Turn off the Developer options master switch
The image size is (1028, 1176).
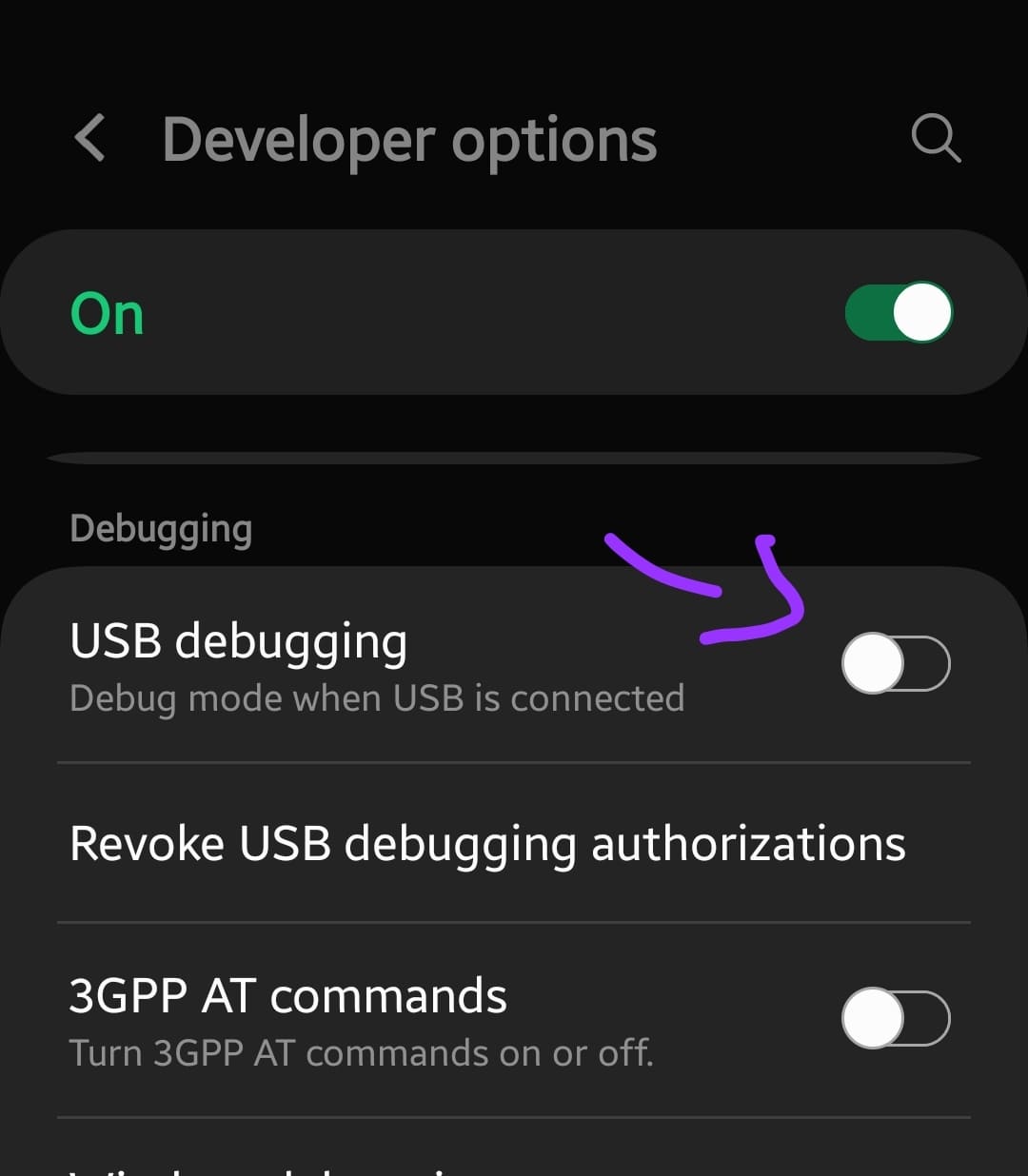click(x=898, y=312)
